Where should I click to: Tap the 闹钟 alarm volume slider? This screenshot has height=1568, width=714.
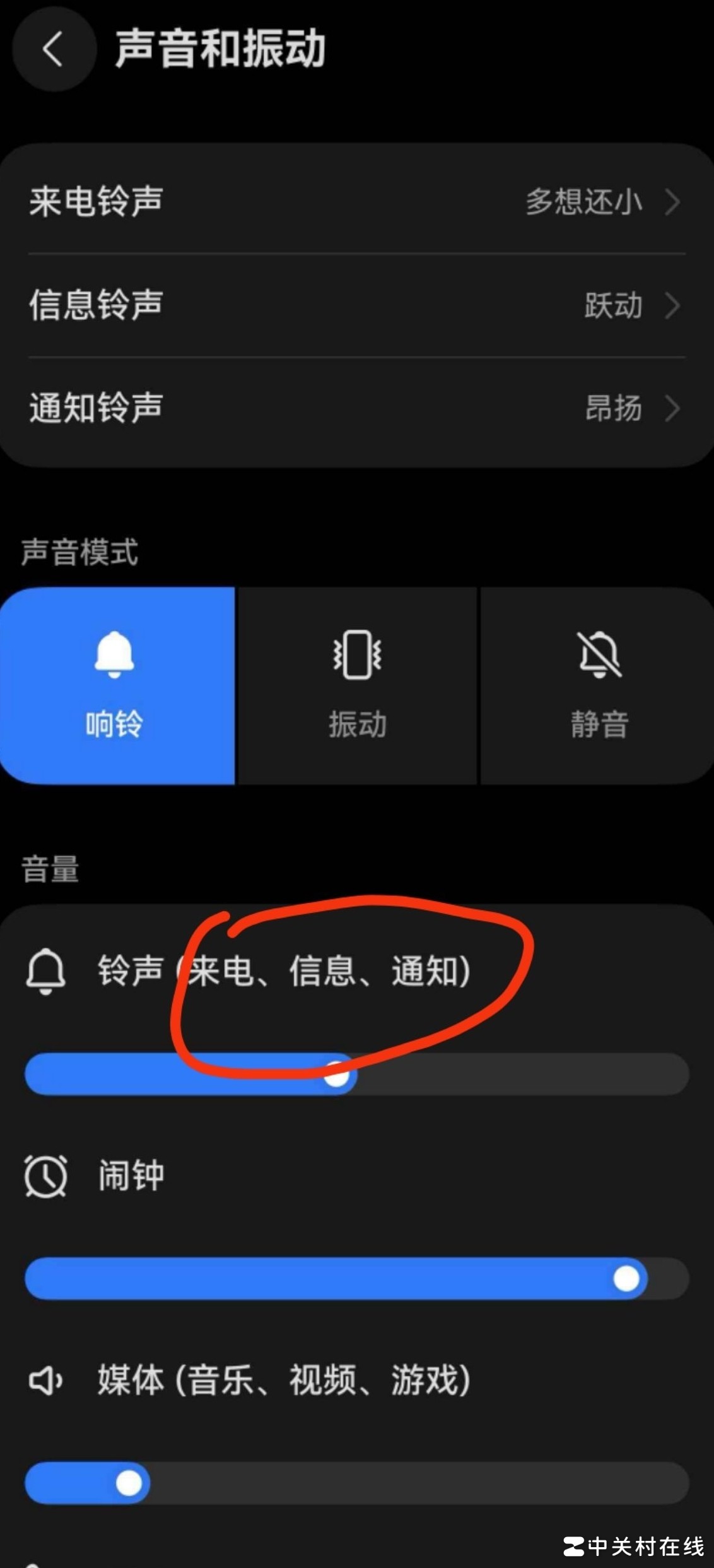click(356, 1278)
